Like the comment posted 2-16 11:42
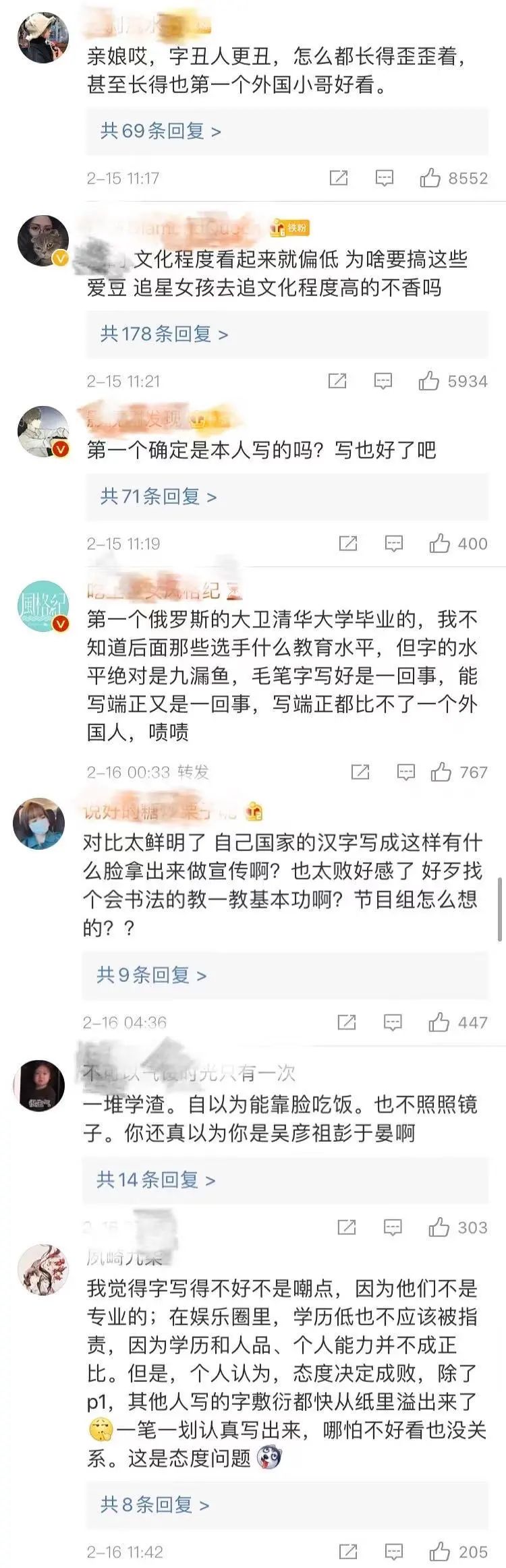Viewport: 506px width, 1568px height. click(x=440, y=1552)
